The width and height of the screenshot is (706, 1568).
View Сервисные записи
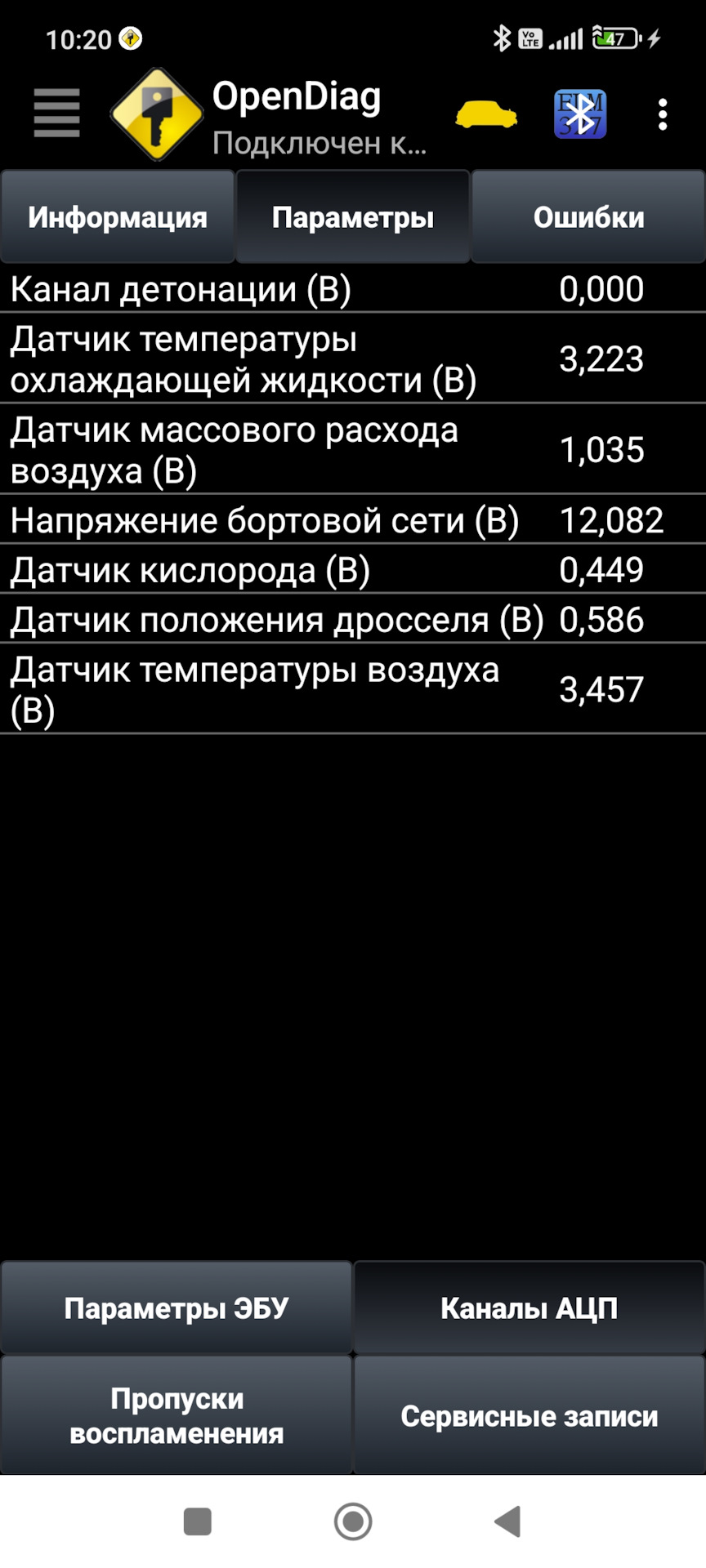529,1416
